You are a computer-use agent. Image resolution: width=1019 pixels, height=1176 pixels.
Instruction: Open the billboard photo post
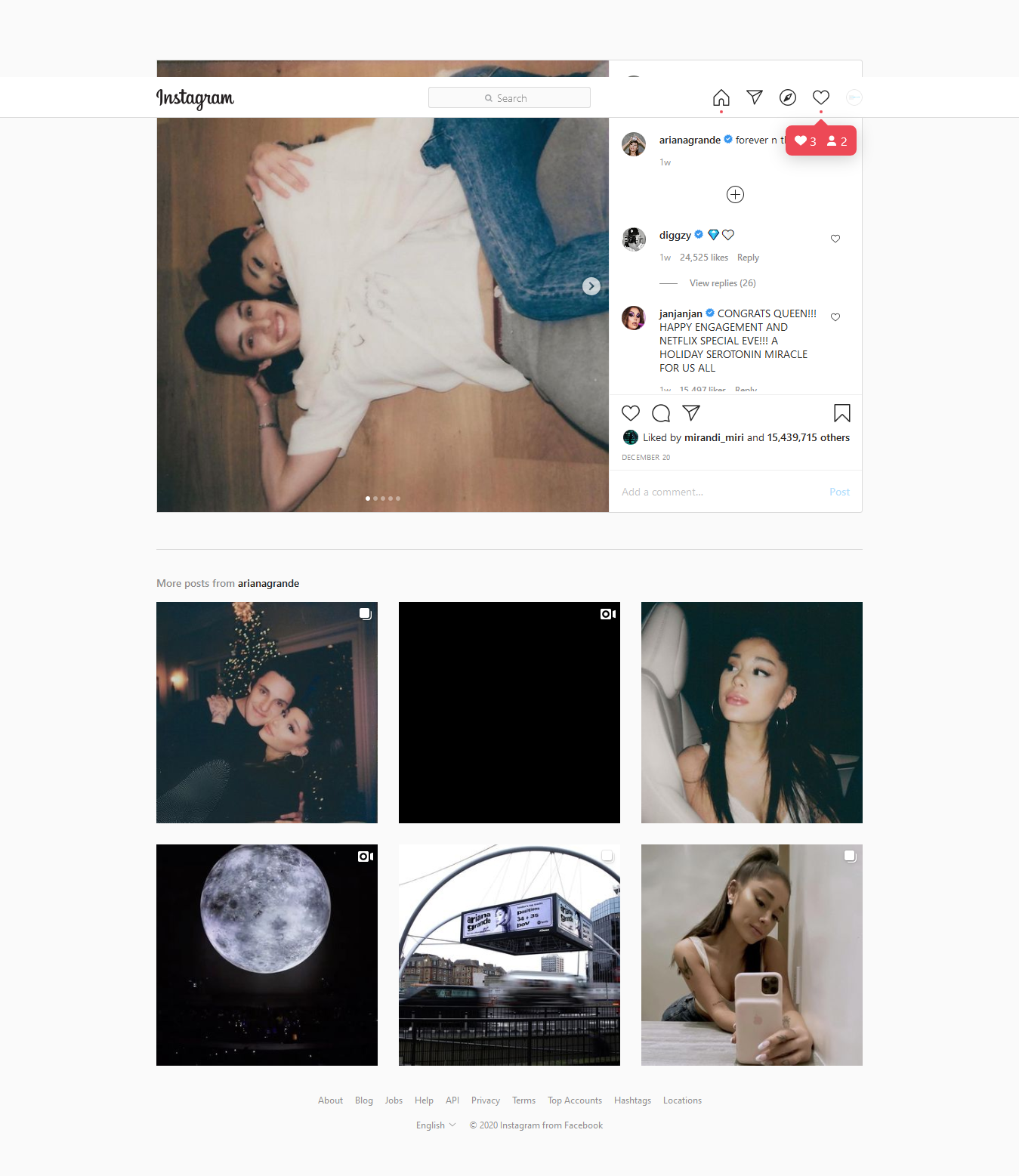pos(509,955)
